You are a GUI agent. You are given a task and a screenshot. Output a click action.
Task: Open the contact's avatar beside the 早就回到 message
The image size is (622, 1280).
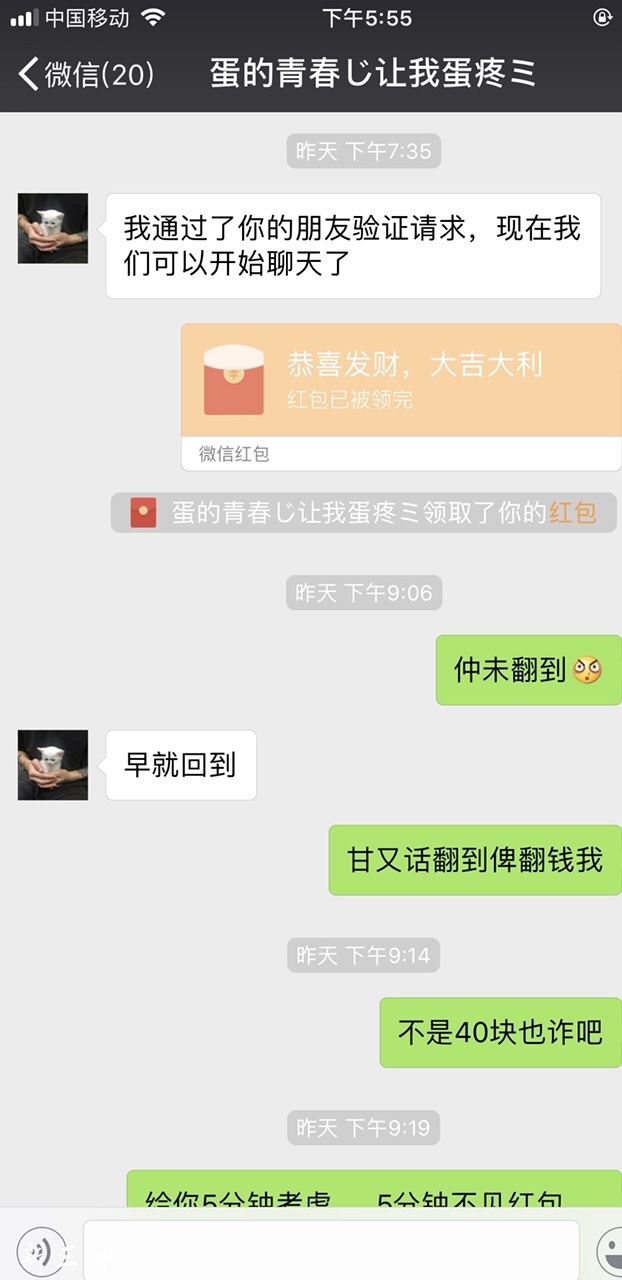pyautogui.click(x=53, y=765)
